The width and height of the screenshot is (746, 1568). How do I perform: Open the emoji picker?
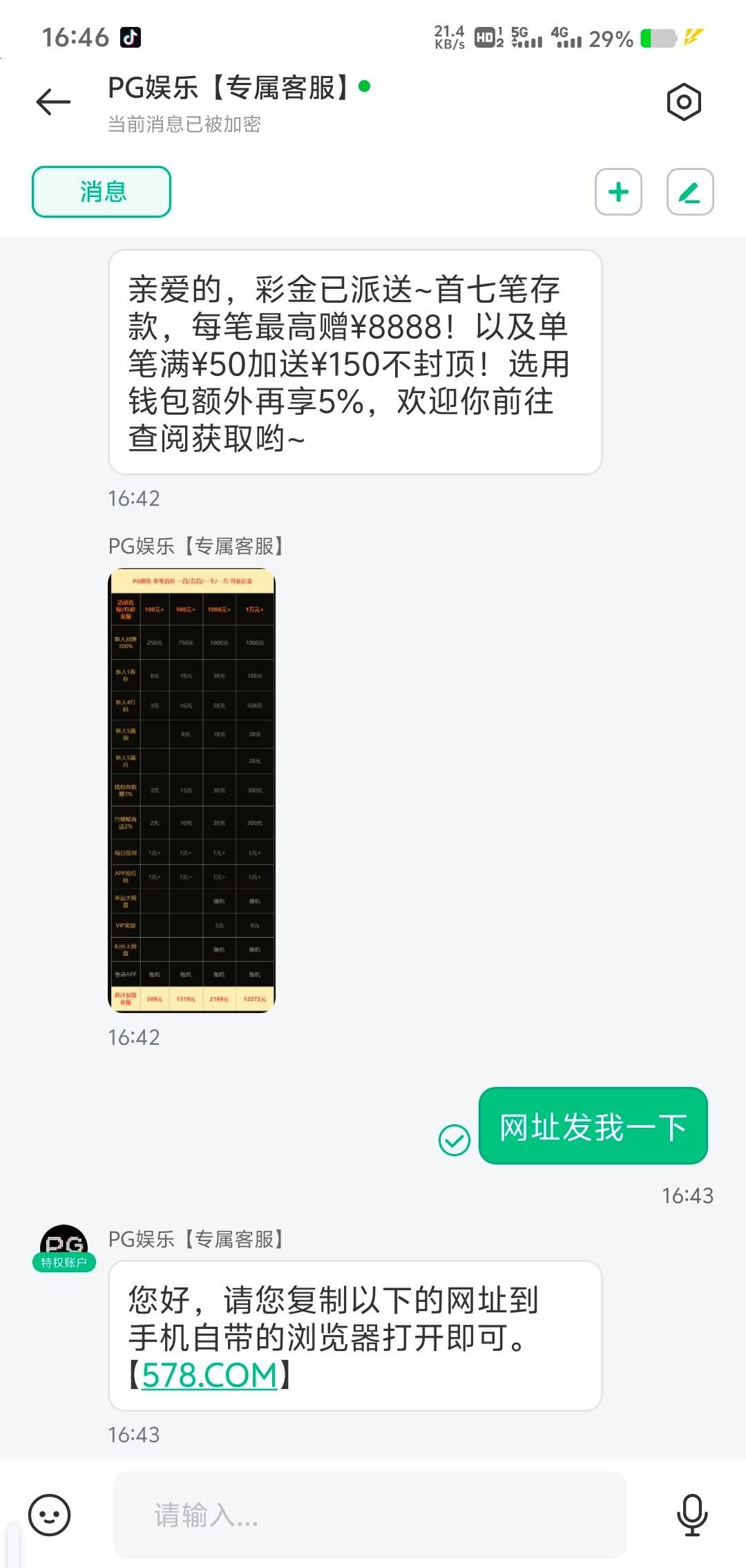(49, 1515)
